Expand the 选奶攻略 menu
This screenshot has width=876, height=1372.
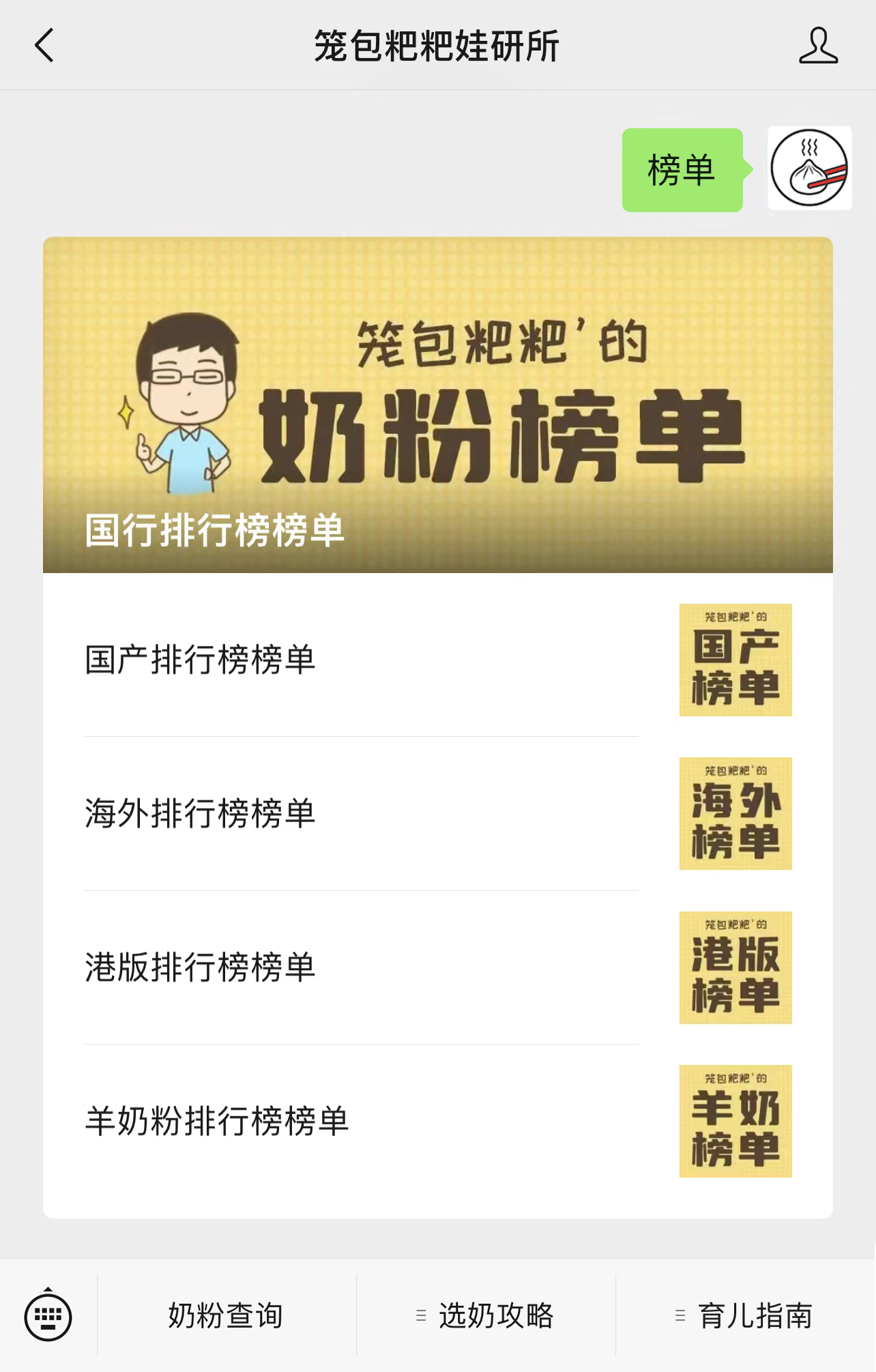pyautogui.click(x=486, y=1315)
